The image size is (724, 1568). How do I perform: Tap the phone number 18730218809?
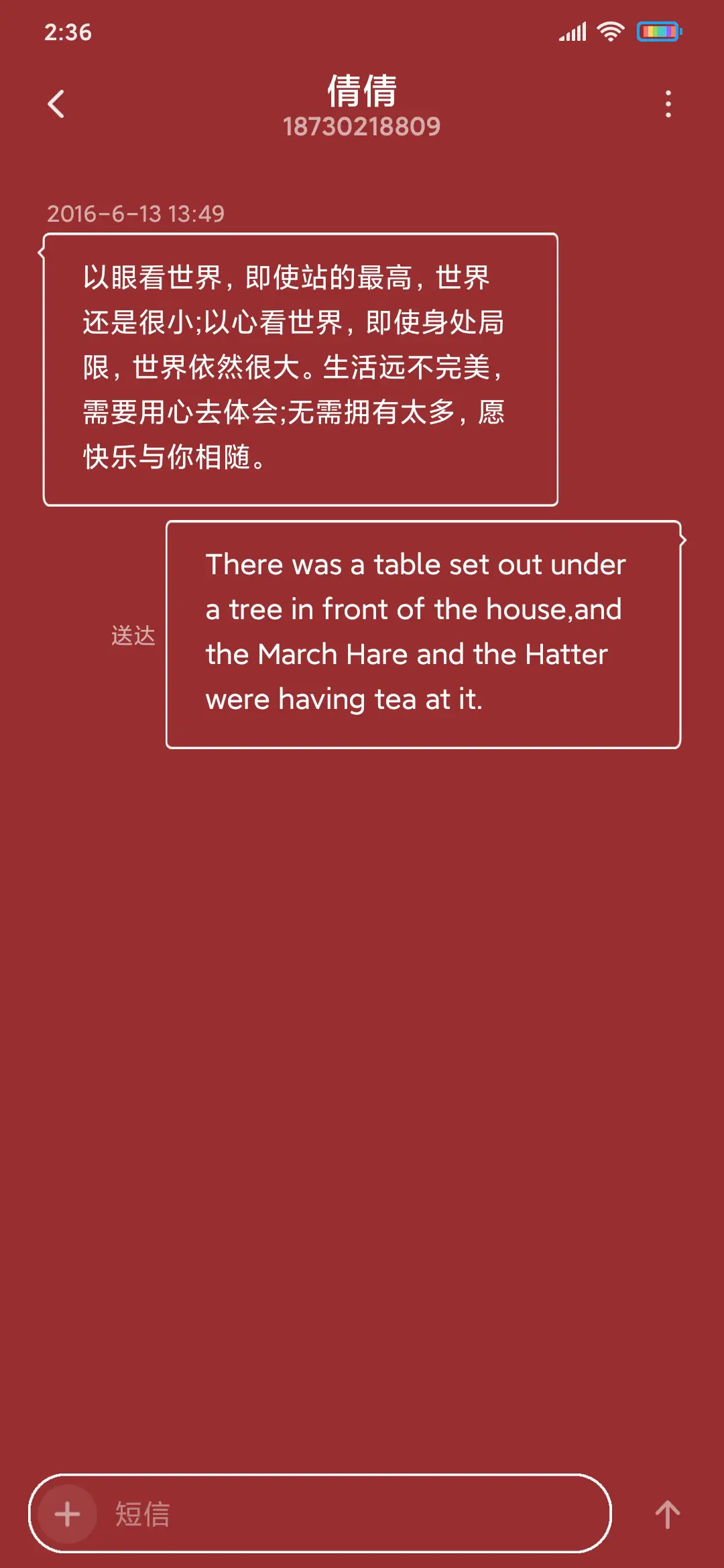point(362,127)
